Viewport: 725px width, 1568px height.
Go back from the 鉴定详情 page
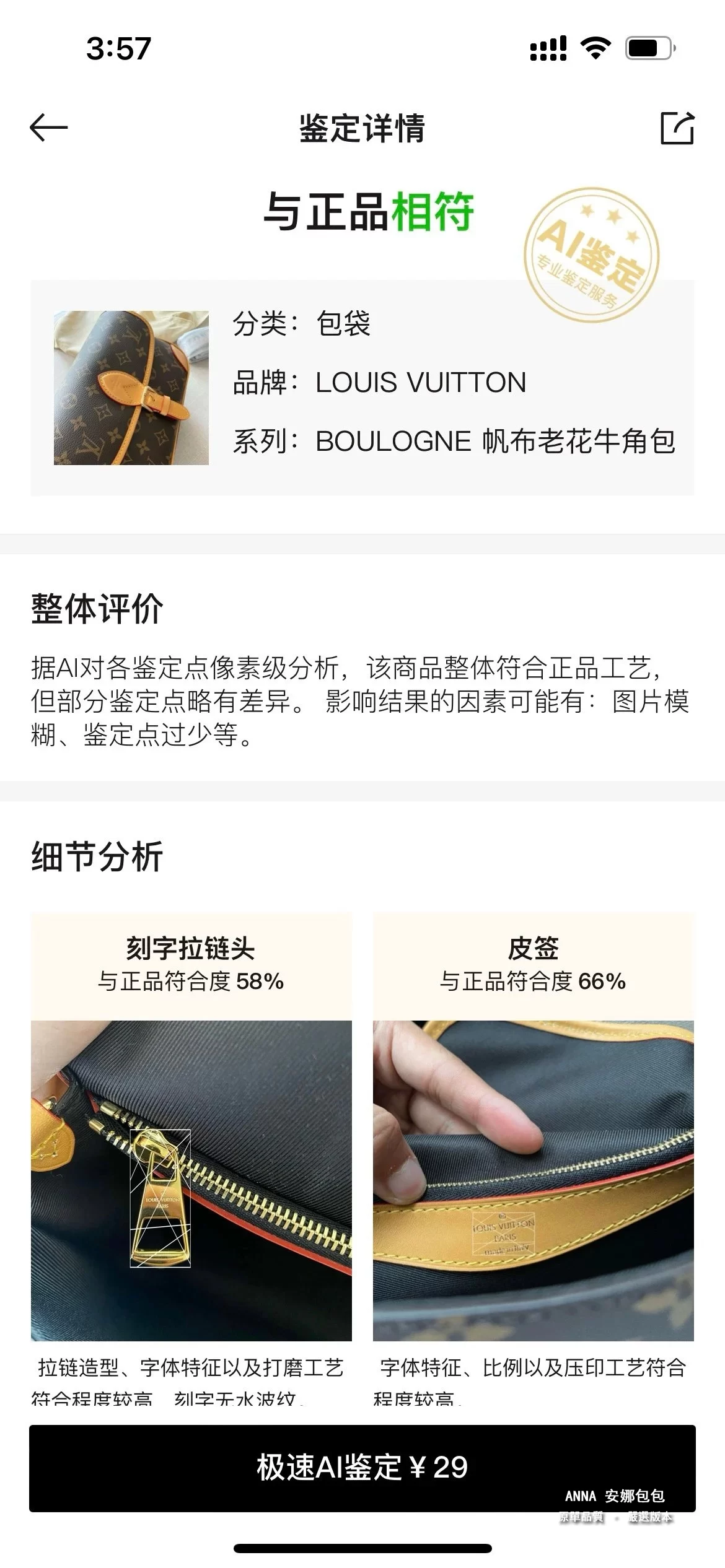48,128
